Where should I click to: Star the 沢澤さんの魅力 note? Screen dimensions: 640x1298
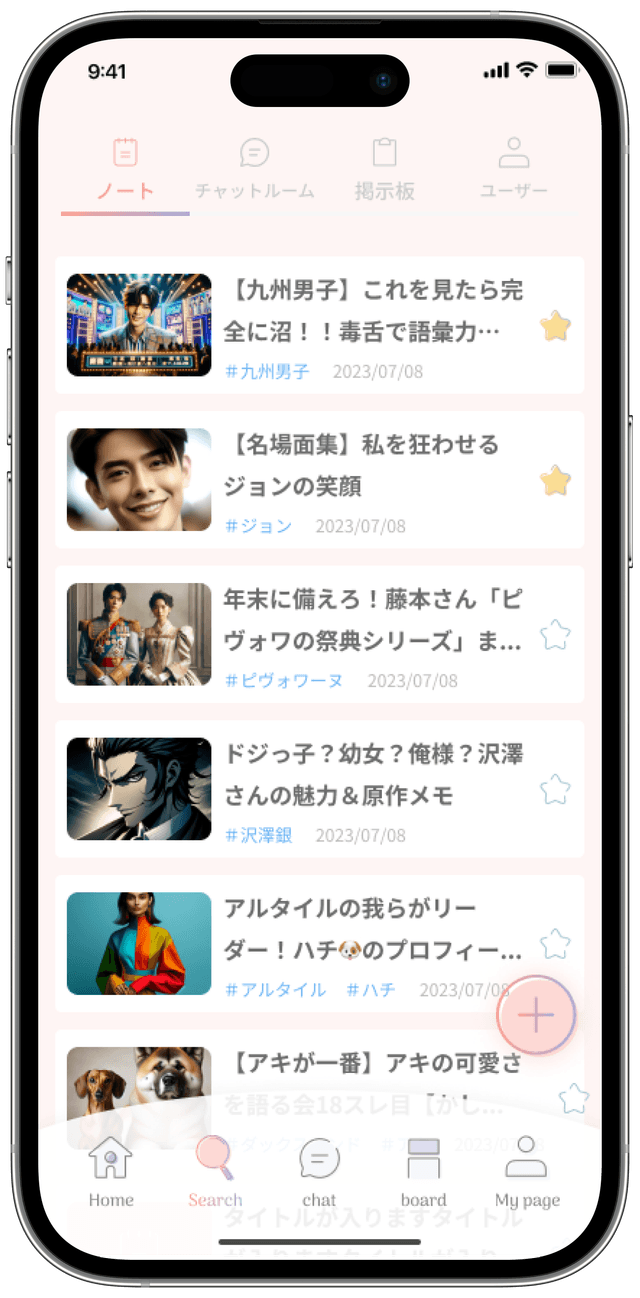(555, 790)
